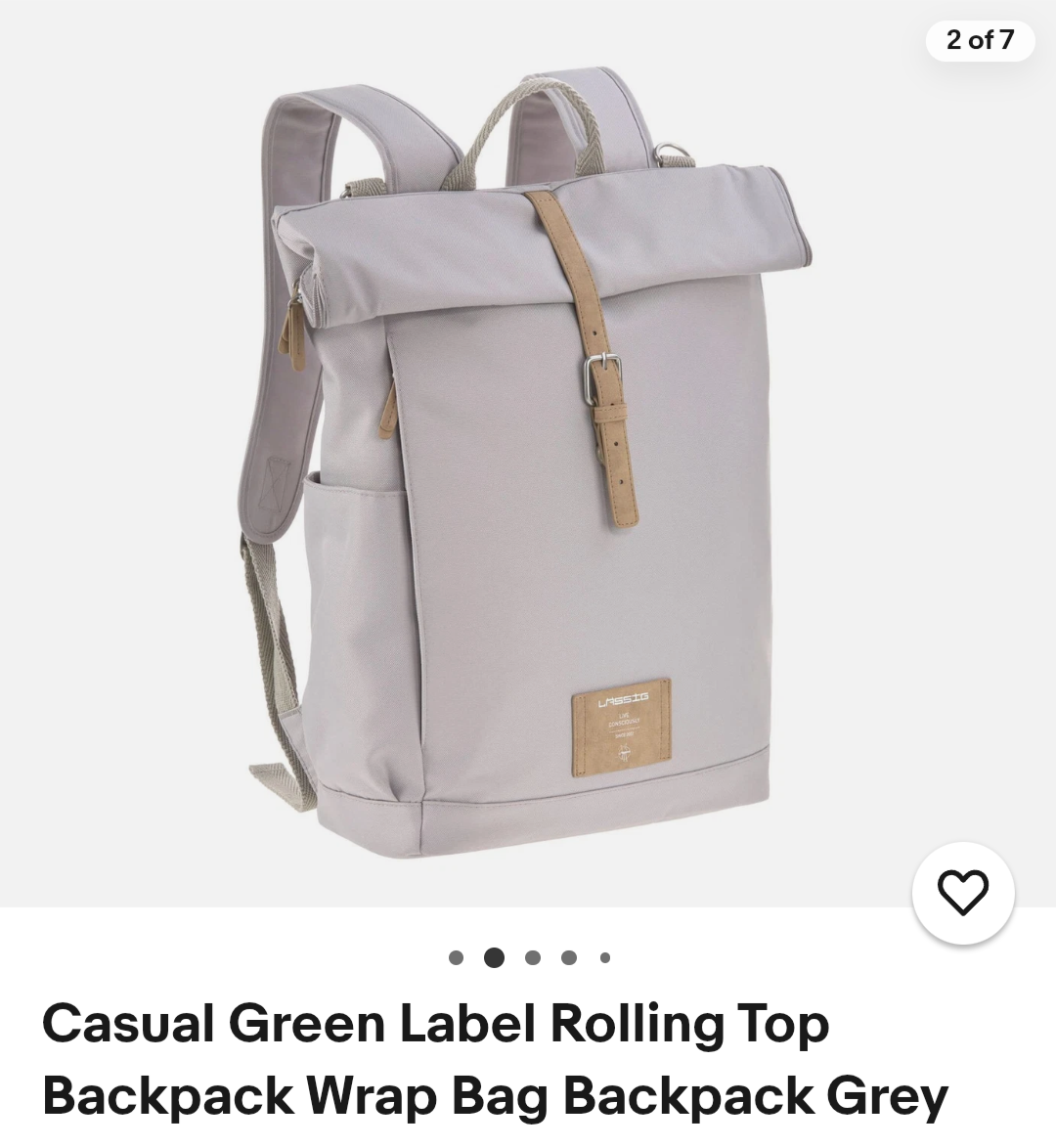This screenshot has width=1056, height=1148.
Task: Add this backpack to your watchlist
Action: click(x=963, y=892)
